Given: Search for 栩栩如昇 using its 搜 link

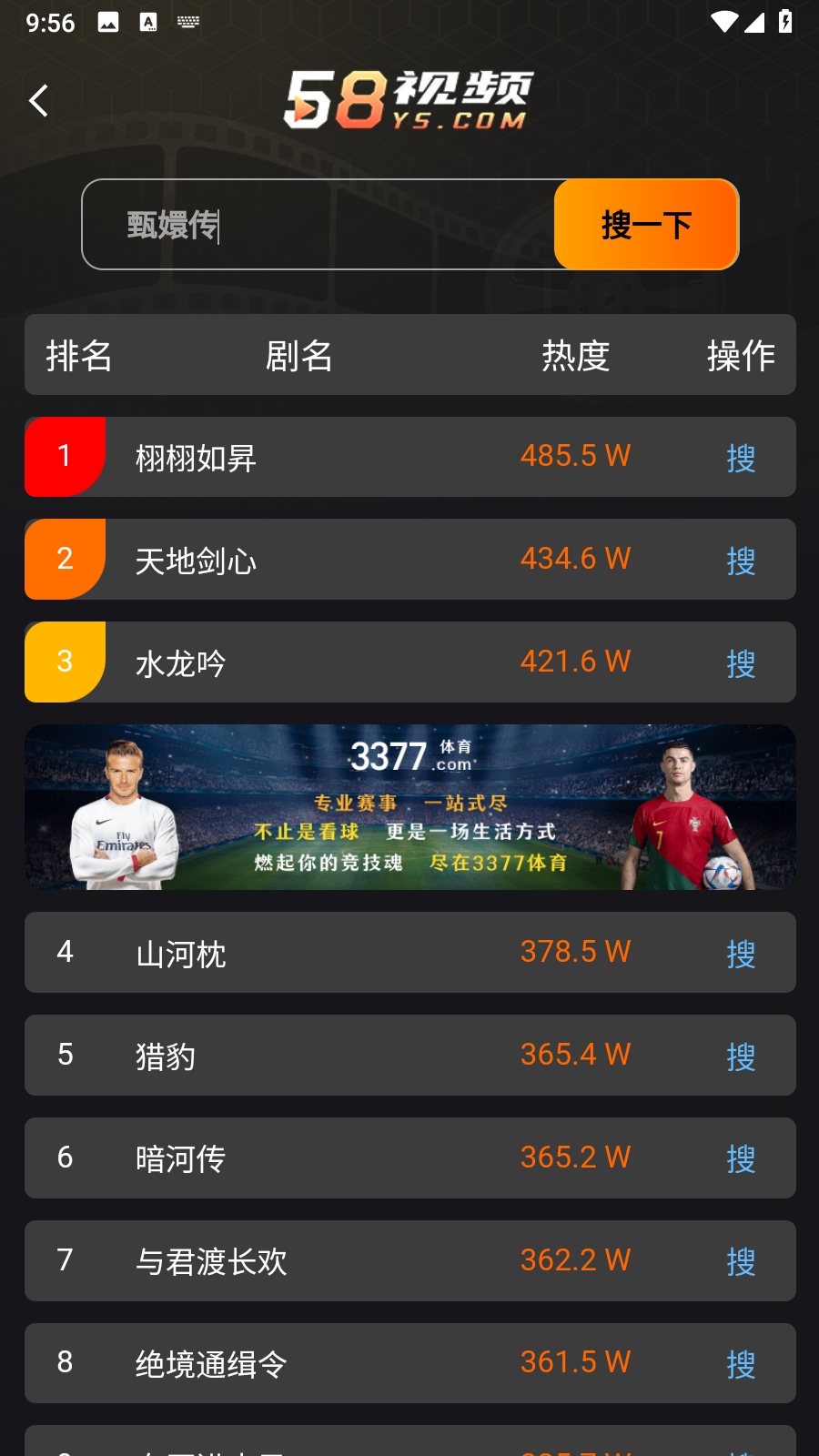Looking at the screenshot, I should 742,460.
